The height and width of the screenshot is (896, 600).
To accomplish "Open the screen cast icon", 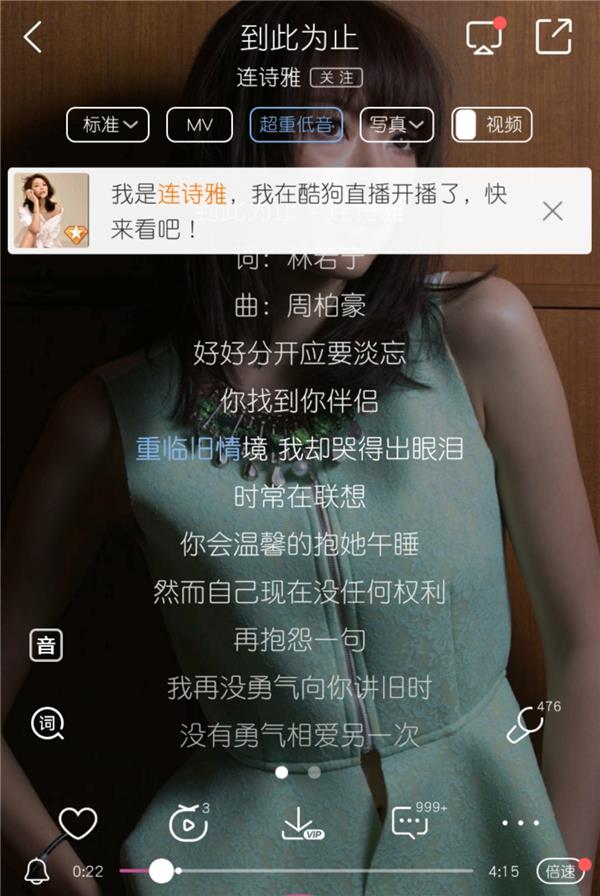I will [x=484, y=38].
